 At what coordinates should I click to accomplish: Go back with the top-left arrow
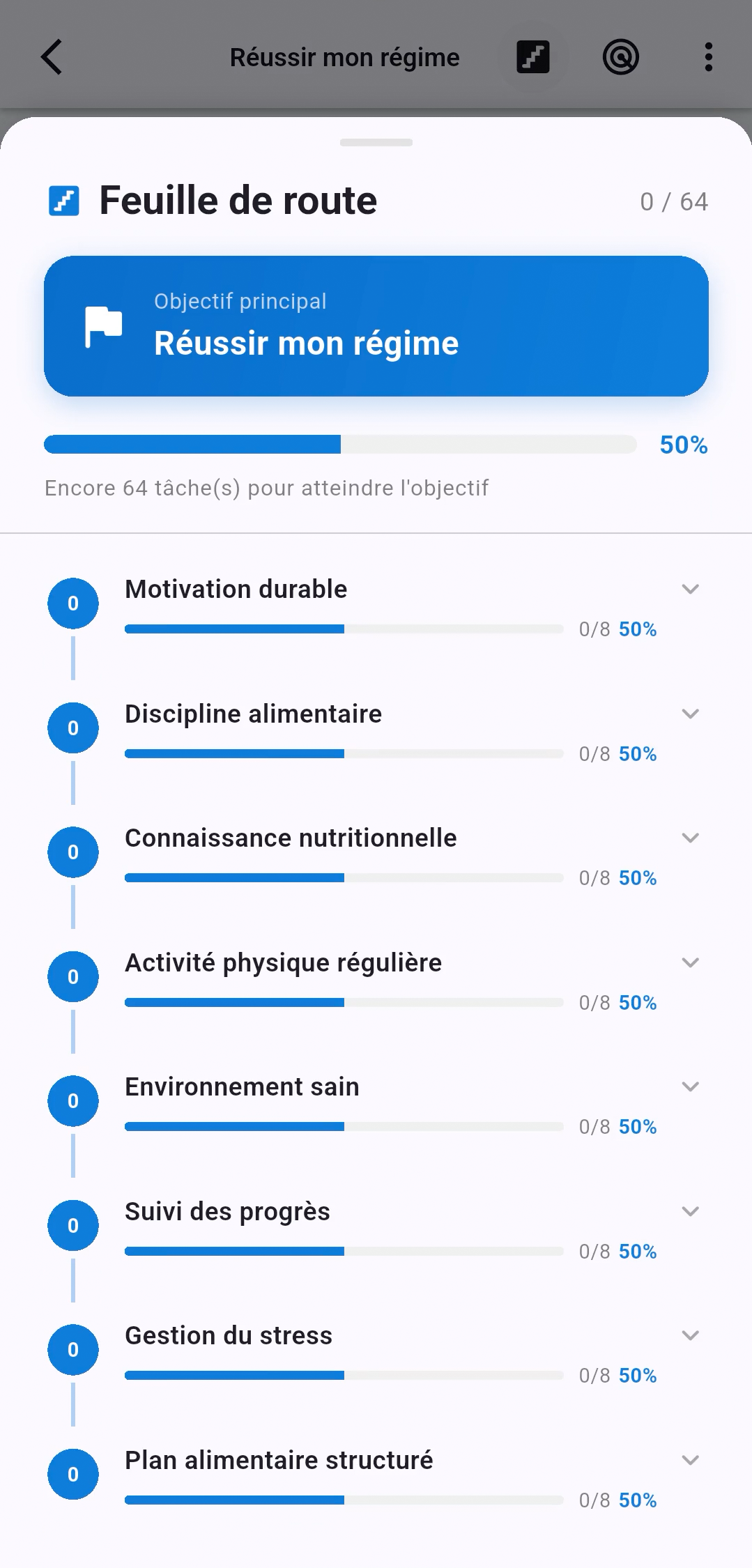pos(52,57)
